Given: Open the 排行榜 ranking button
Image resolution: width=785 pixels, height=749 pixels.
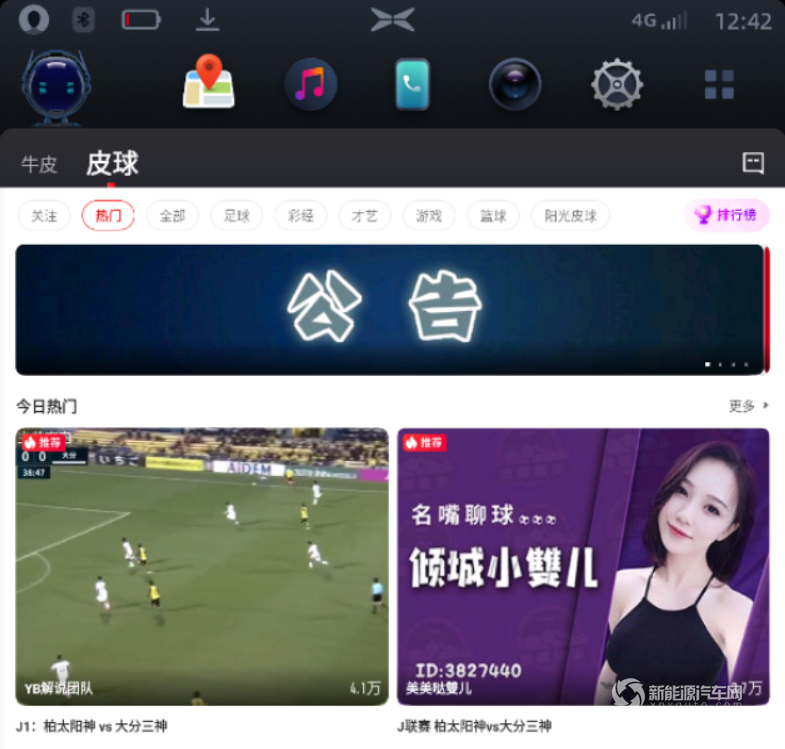Looking at the screenshot, I should pyautogui.click(x=727, y=215).
